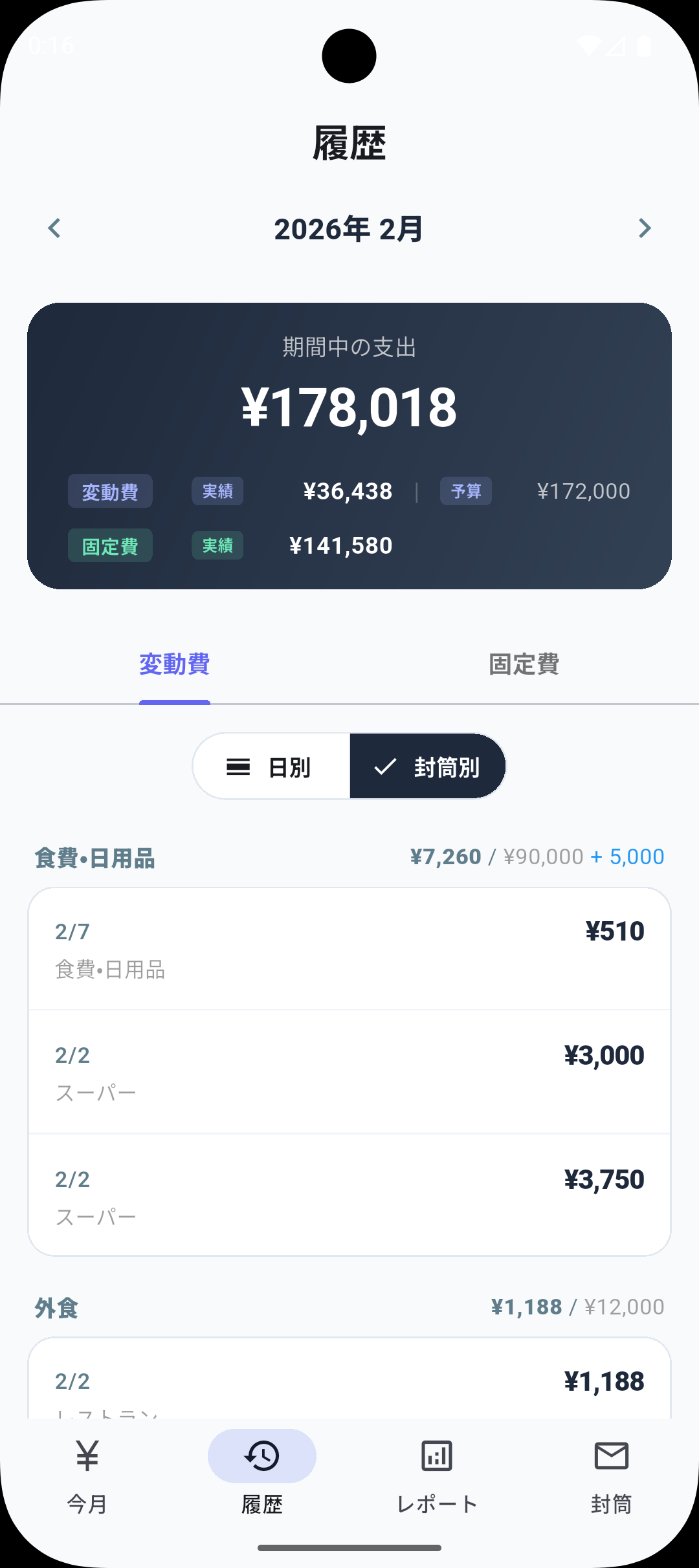This screenshot has width=699, height=1568.
Task: Open the 2/7 ¥510 expense entry
Action: [349, 949]
